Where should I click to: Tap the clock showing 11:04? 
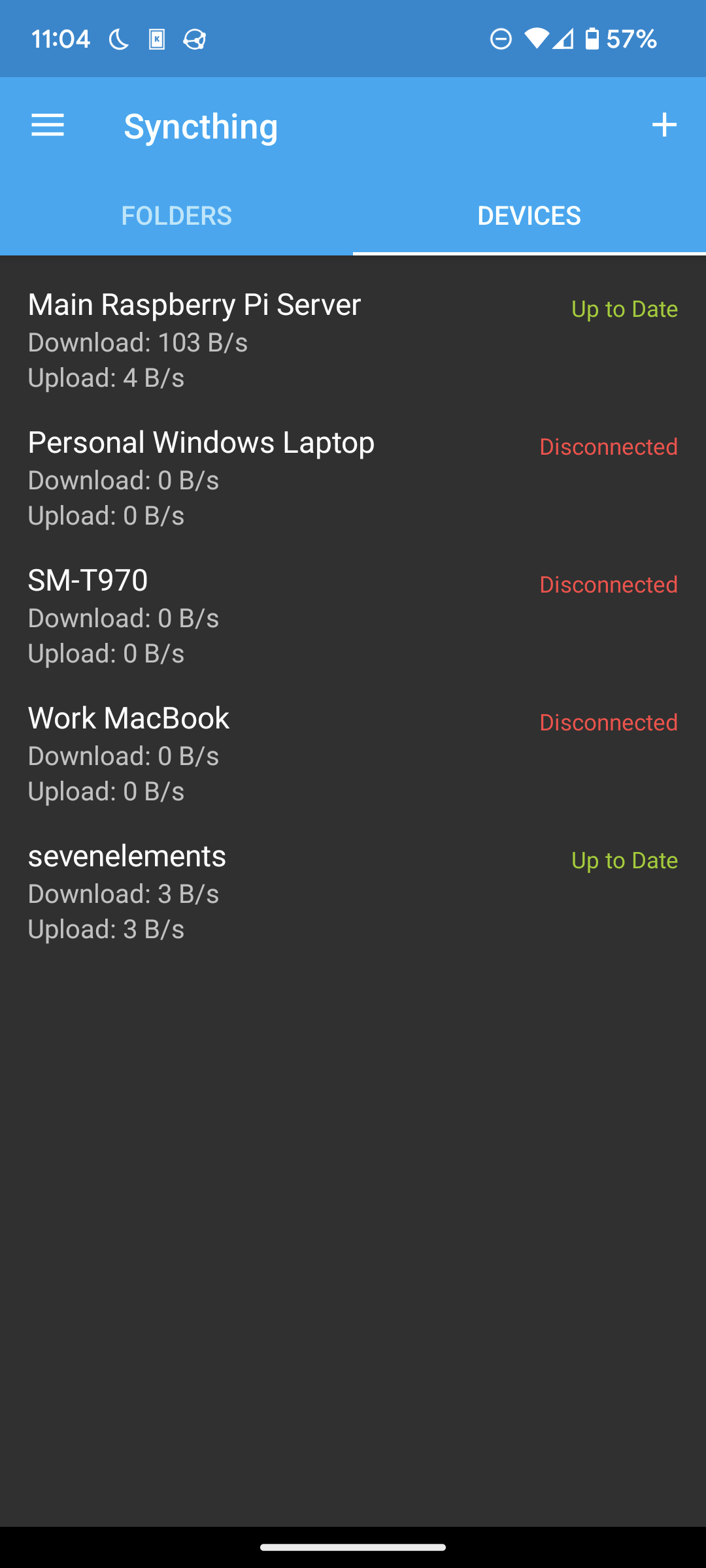coord(62,39)
